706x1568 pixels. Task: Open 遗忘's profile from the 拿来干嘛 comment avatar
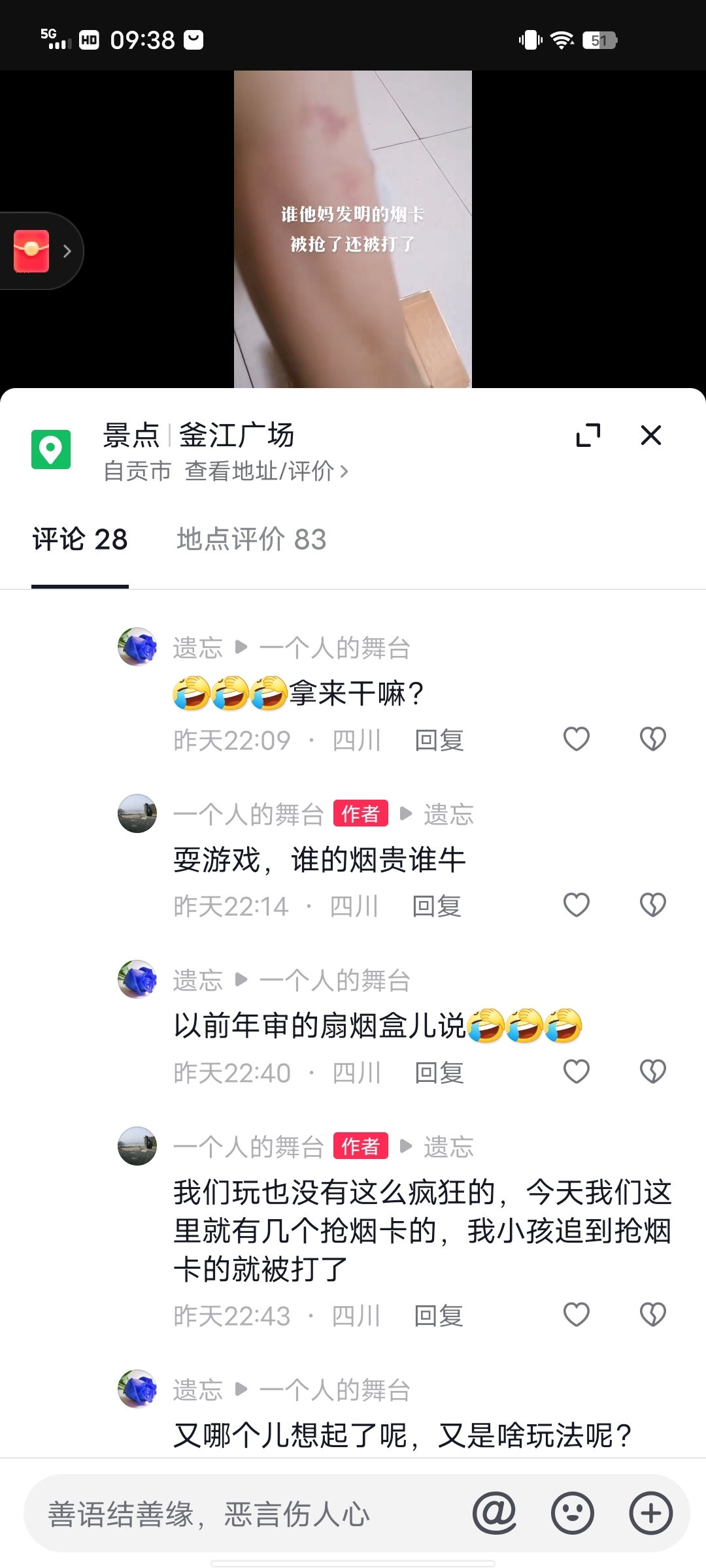(137, 647)
